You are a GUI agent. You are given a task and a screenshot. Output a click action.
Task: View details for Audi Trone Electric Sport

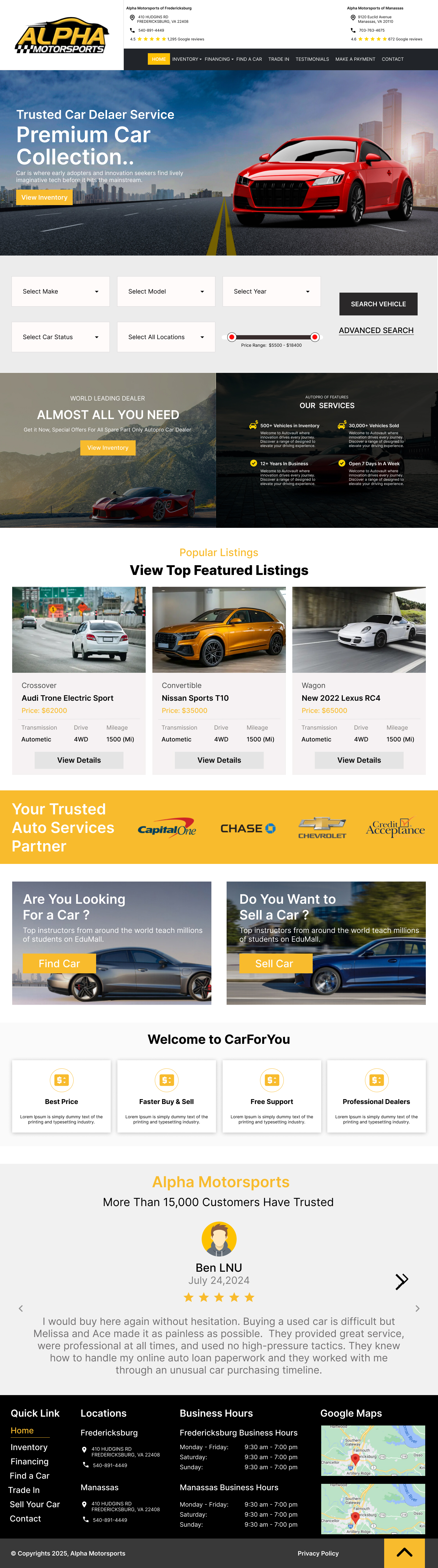[78, 760]
